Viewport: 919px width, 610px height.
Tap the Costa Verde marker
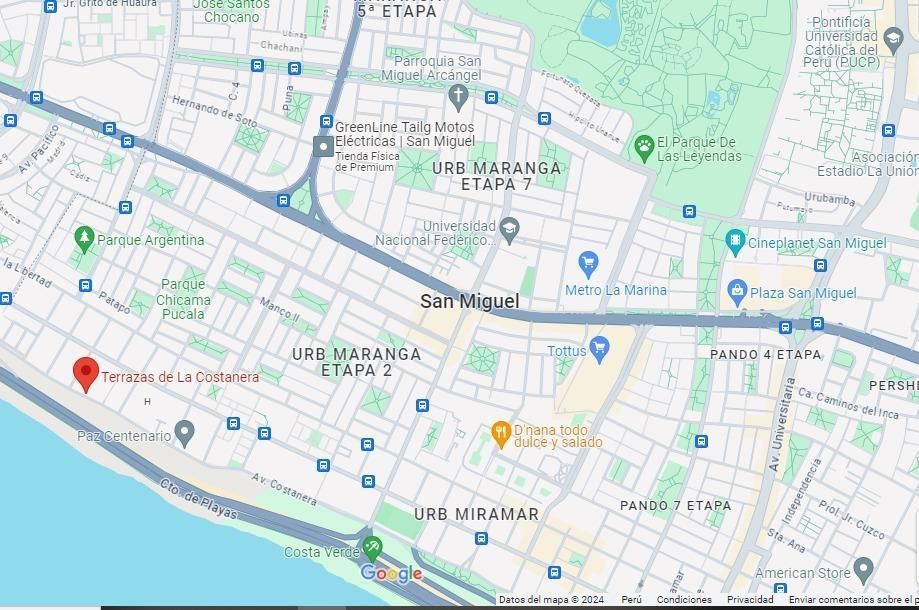pos(373,548)
